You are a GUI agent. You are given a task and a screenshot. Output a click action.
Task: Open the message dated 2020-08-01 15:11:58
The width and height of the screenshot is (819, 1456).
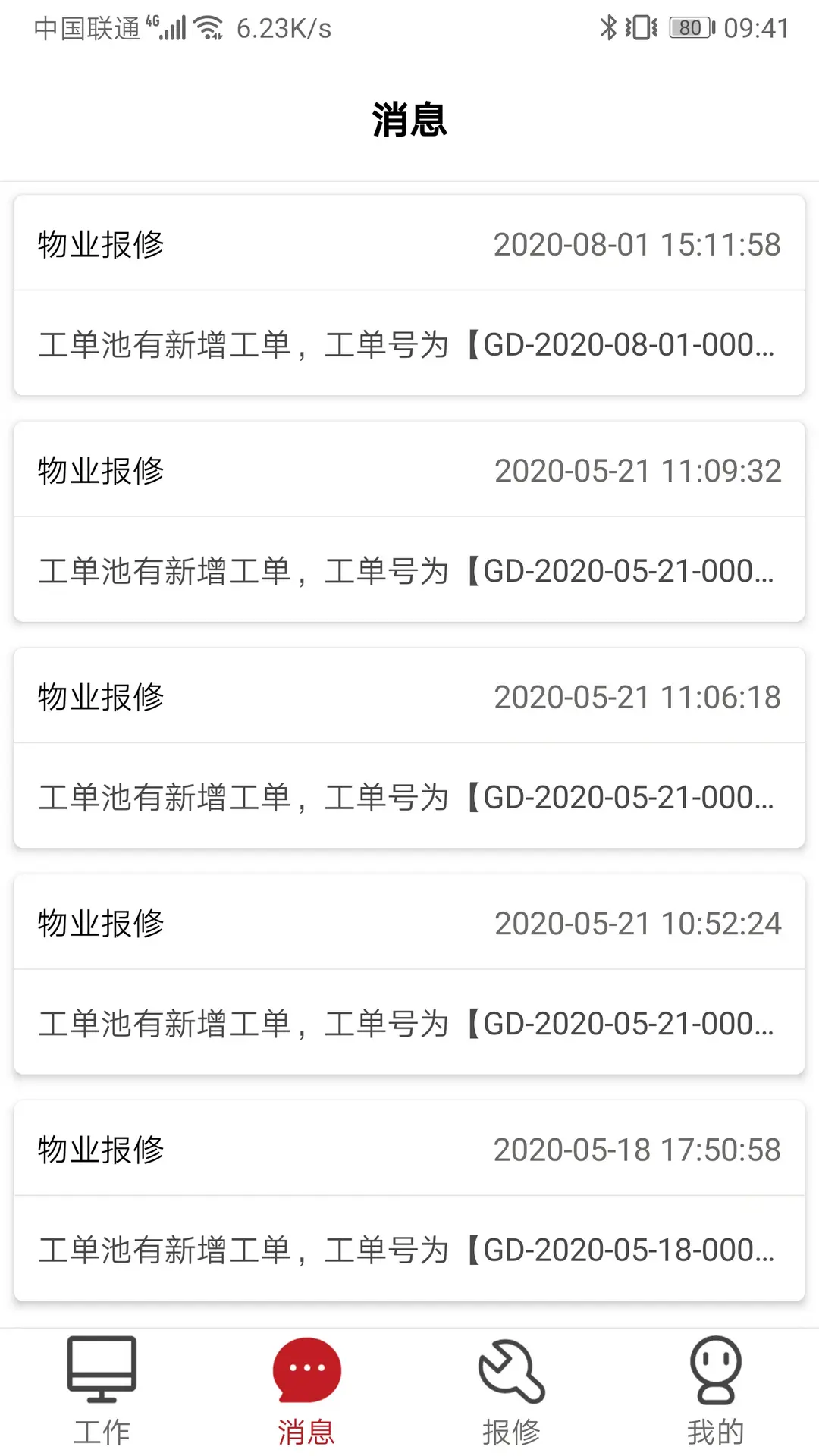pyautogui.click(x=409, y=295)
